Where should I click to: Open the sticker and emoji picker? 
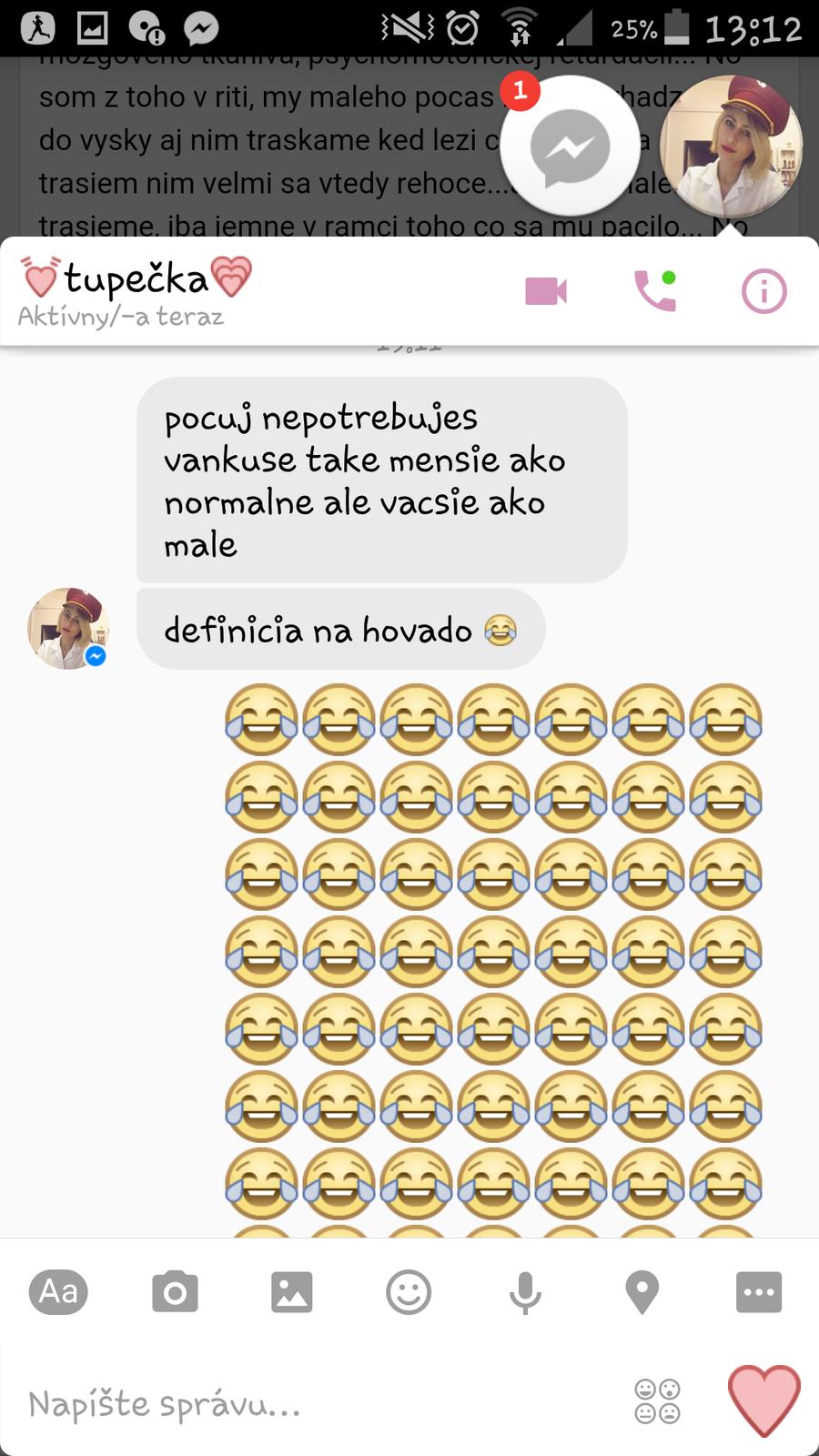[409, 1292]
